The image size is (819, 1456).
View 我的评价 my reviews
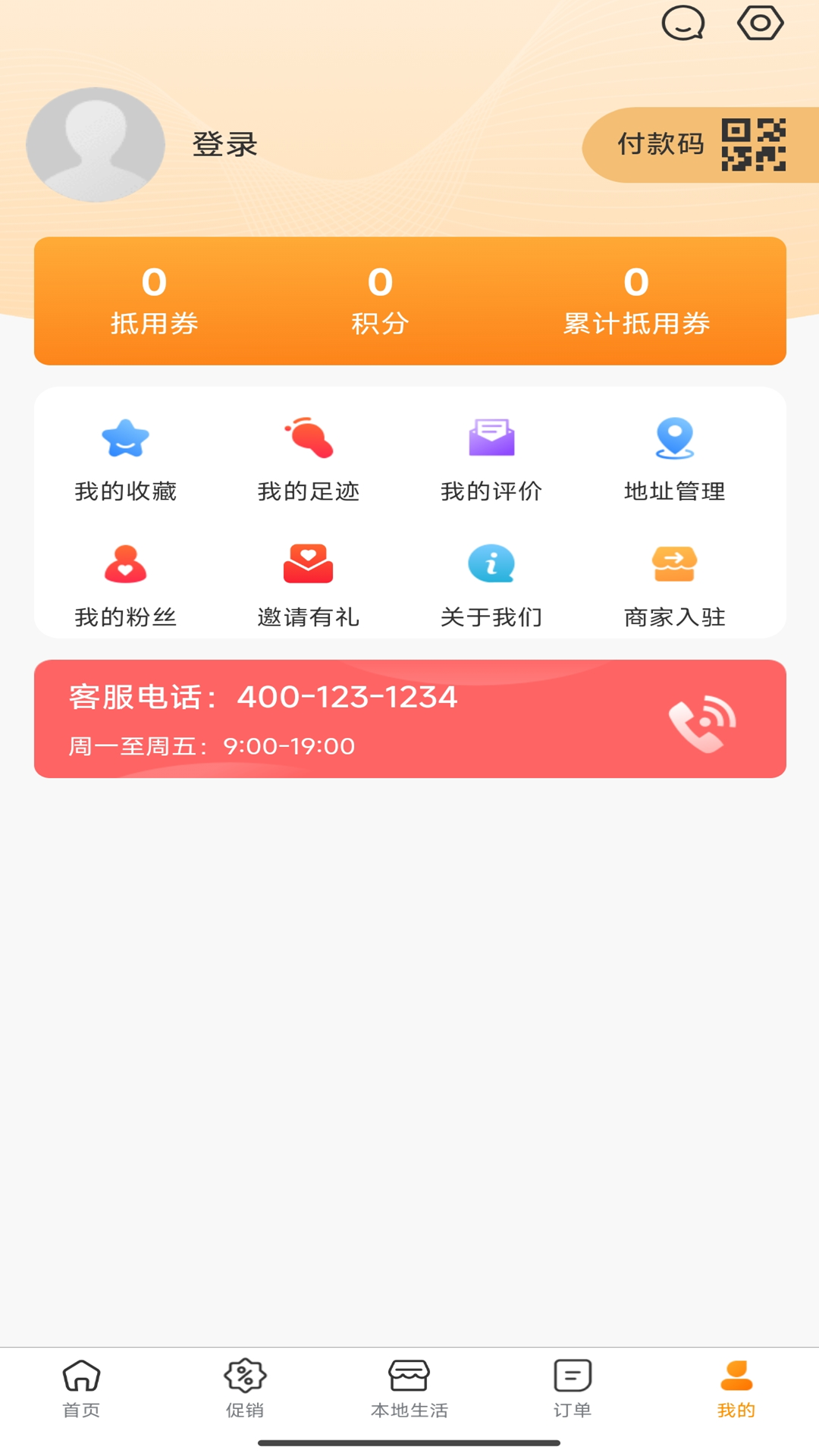(491, 461)
